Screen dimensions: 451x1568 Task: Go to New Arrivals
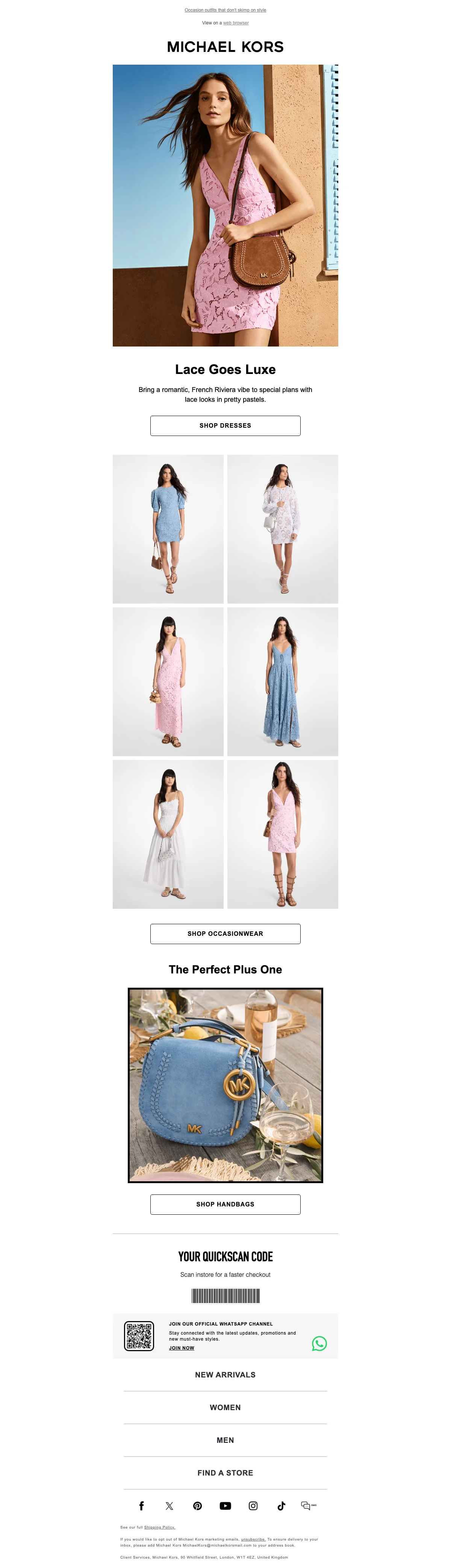pyautogui.click(x=225, y=1374)
